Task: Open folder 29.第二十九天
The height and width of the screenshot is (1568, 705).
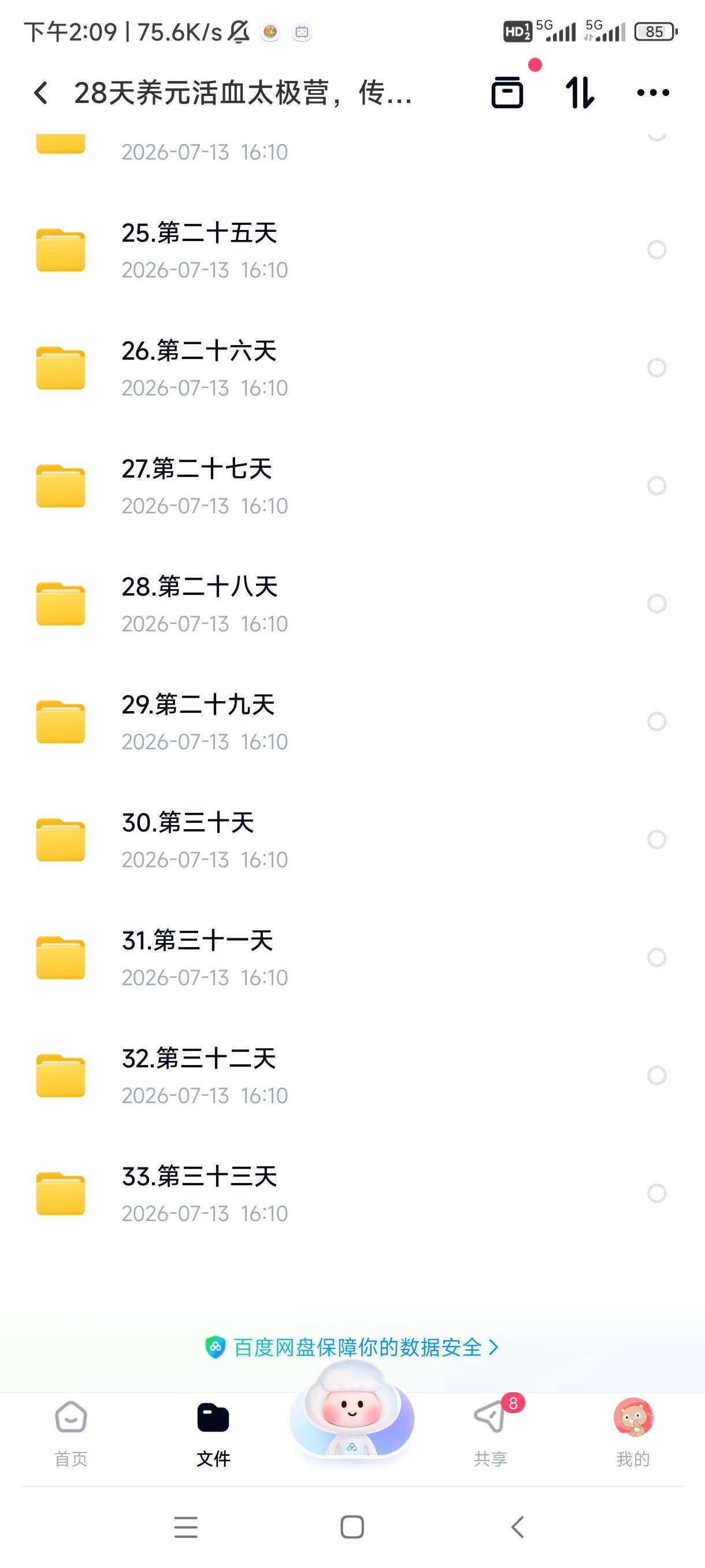Action: (x=352, y=722)
